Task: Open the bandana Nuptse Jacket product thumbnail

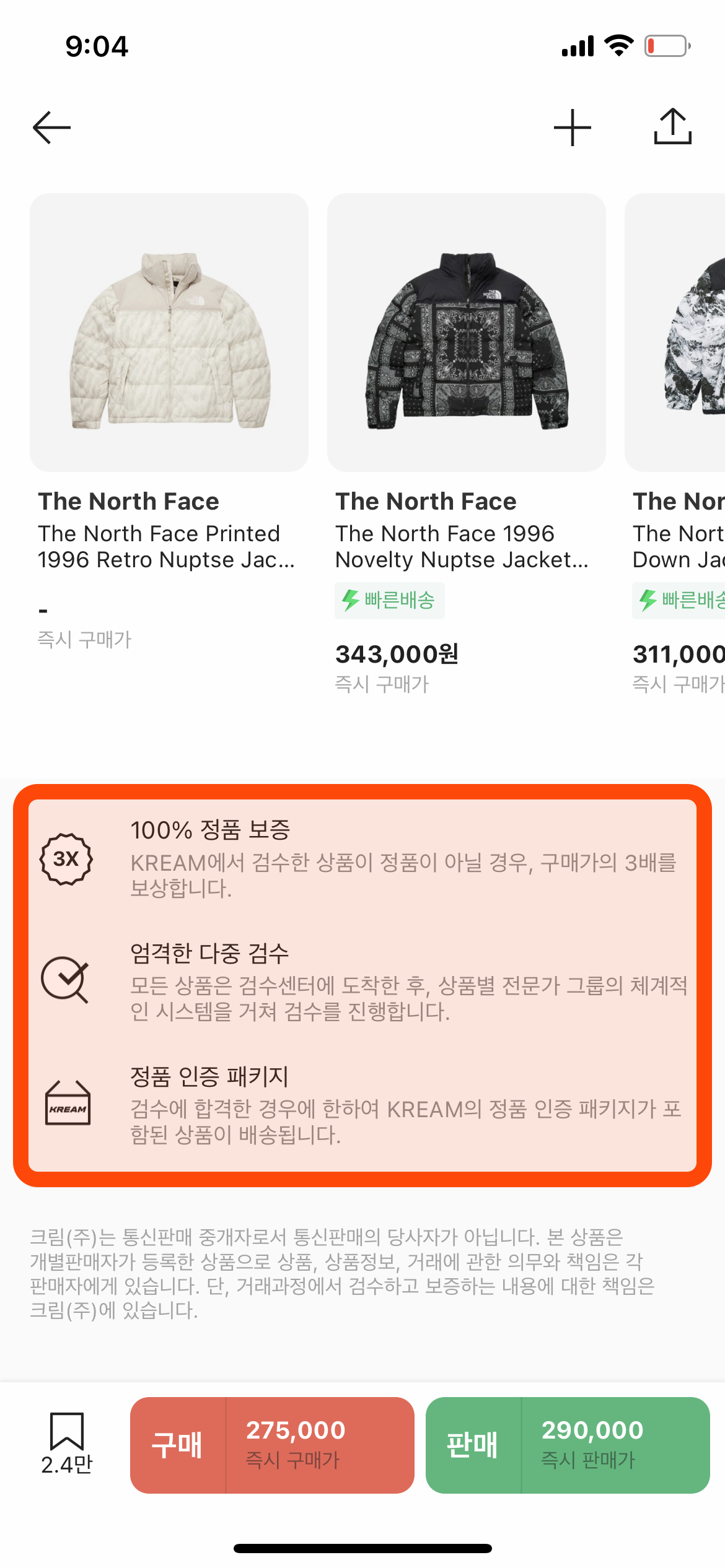Action: [x=467, y=333]
